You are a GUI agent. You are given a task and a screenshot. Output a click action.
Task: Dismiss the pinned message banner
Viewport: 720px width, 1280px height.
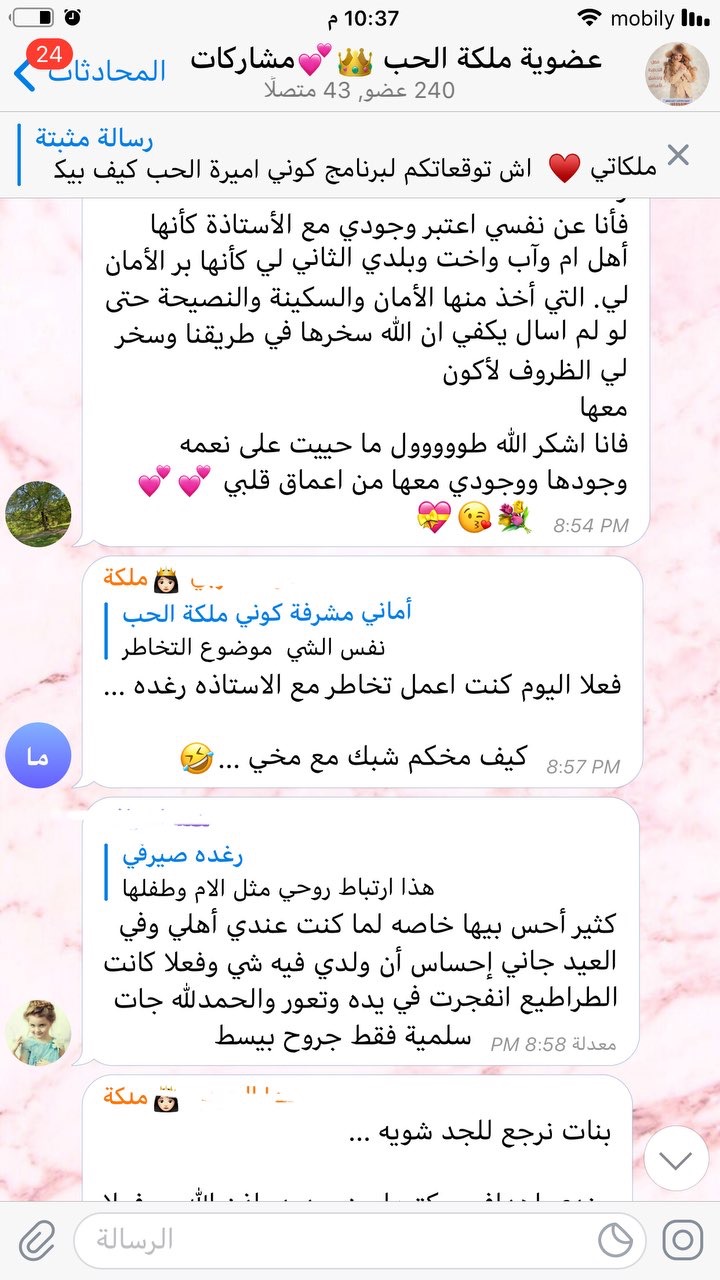(x=678, y=155)
